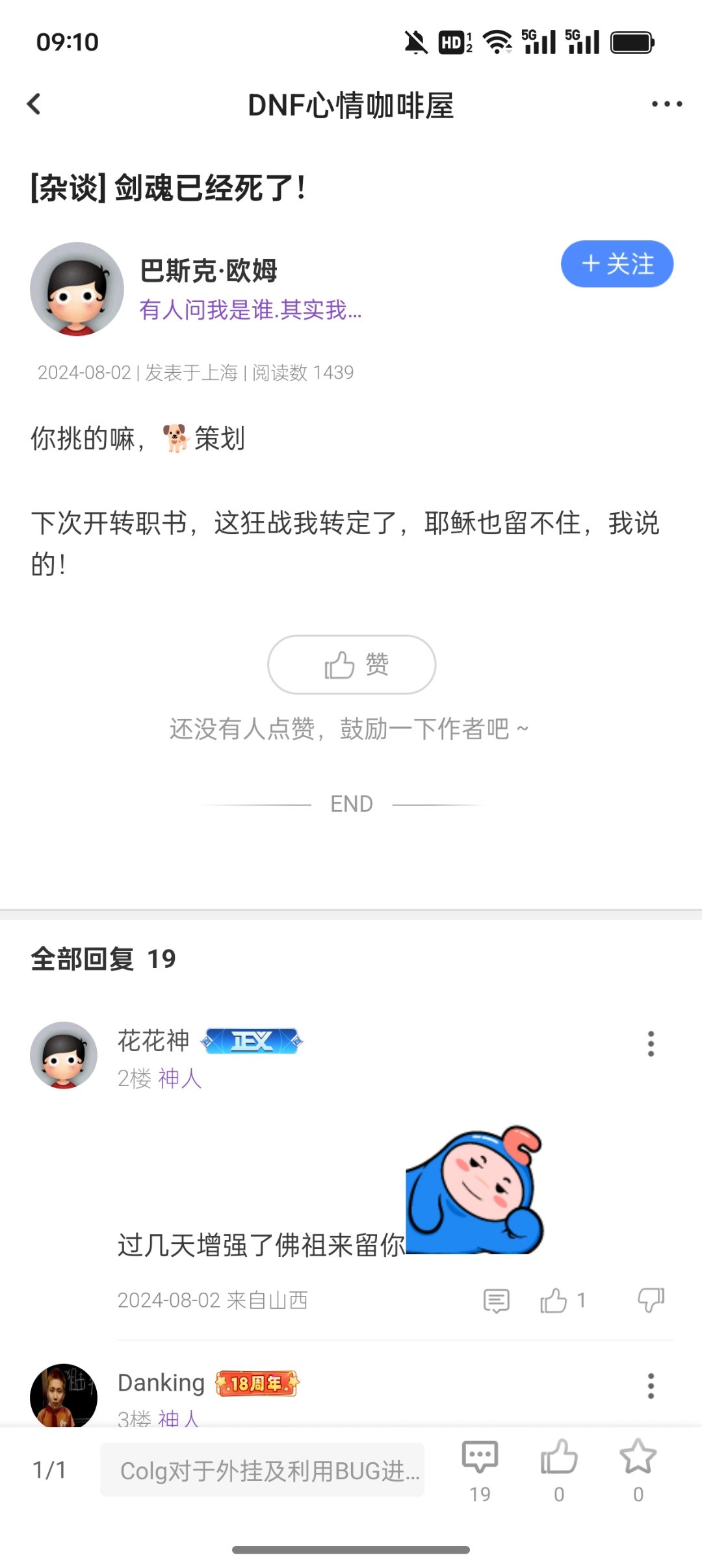Favorite the thread with the star icon
The width and height of the screenshot is (702, 1568).
(x=638, y=1471)
